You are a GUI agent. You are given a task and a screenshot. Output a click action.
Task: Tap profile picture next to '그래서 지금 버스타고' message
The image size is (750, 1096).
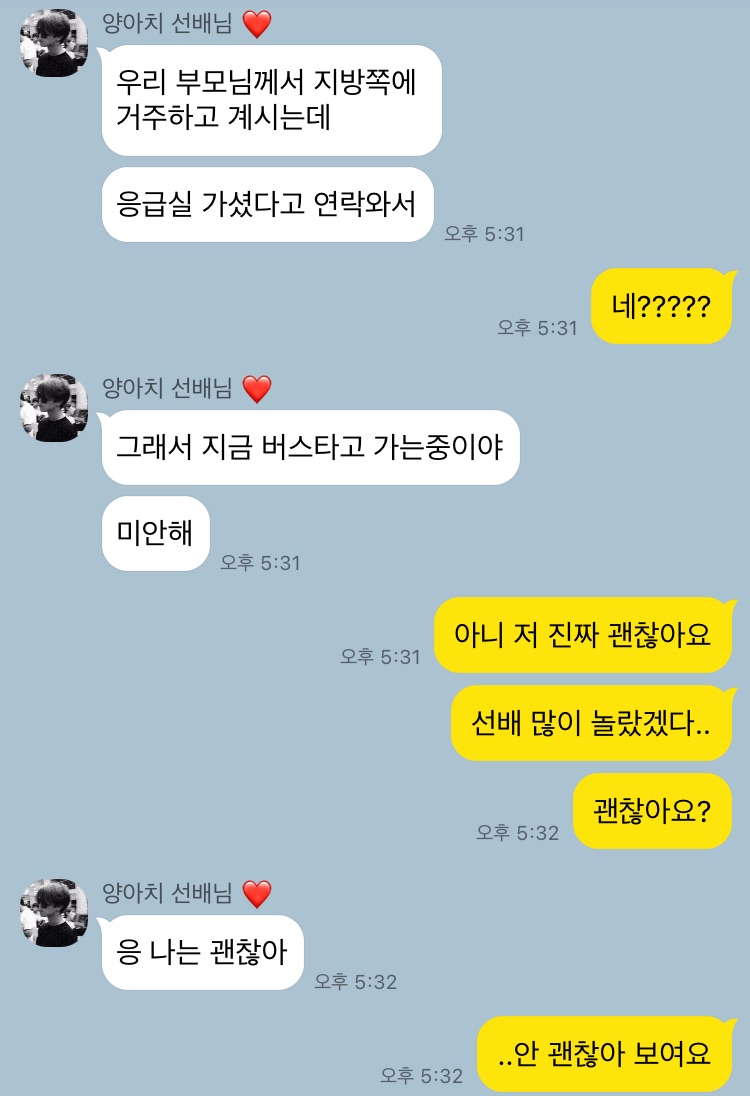click(55, 407)
